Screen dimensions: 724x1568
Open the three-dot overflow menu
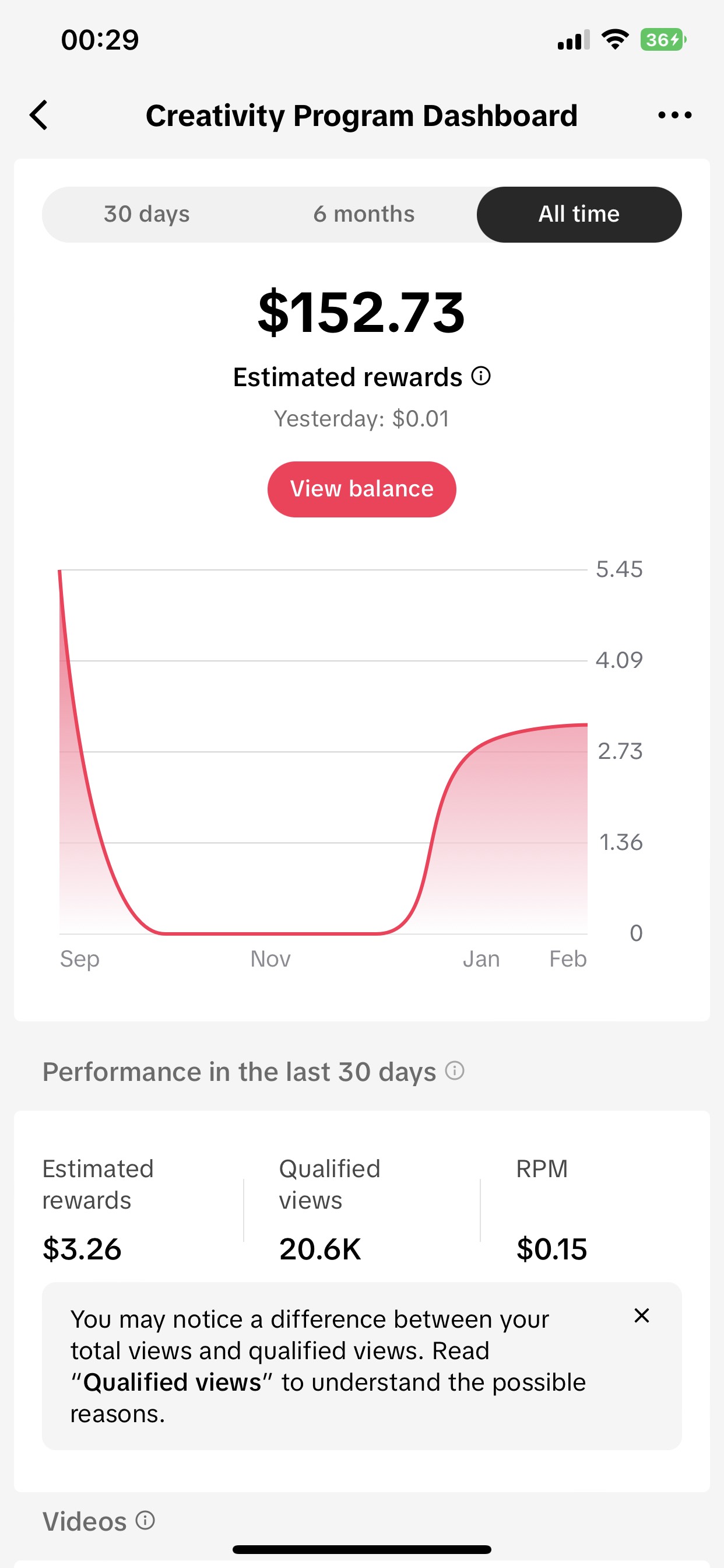[x=674, y=115]
